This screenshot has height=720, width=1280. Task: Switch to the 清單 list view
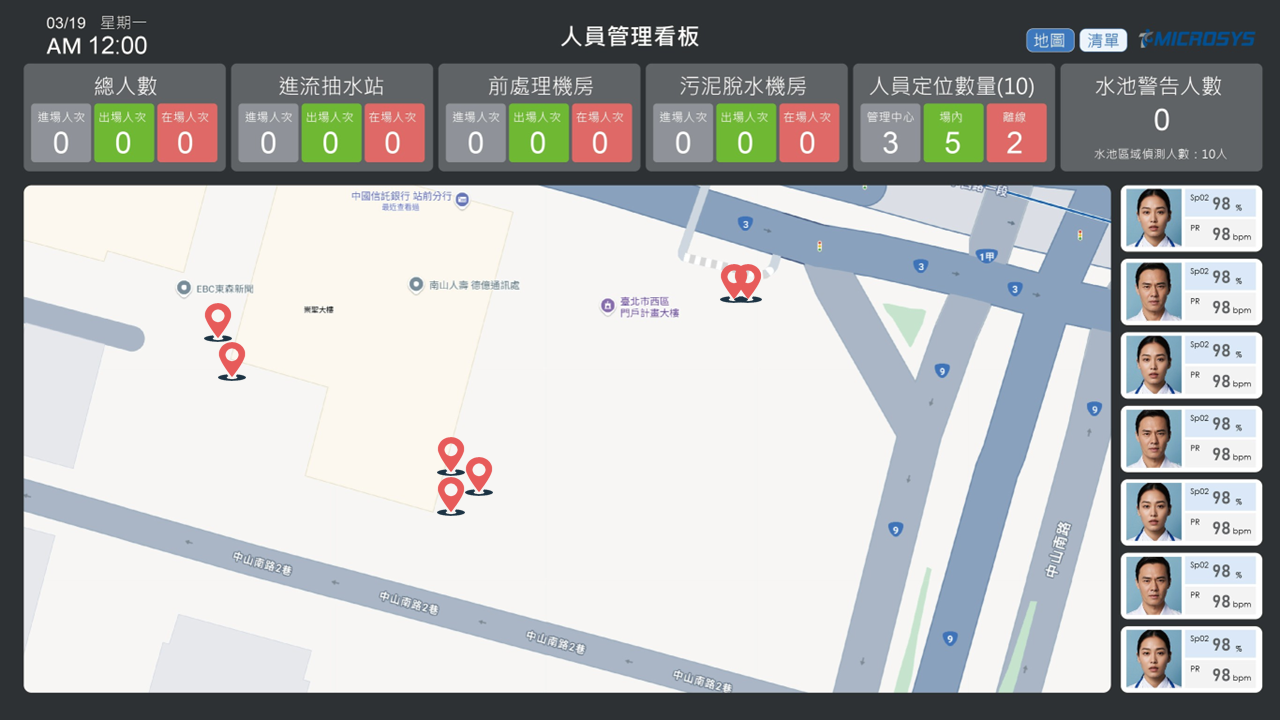coord(1103,40)
